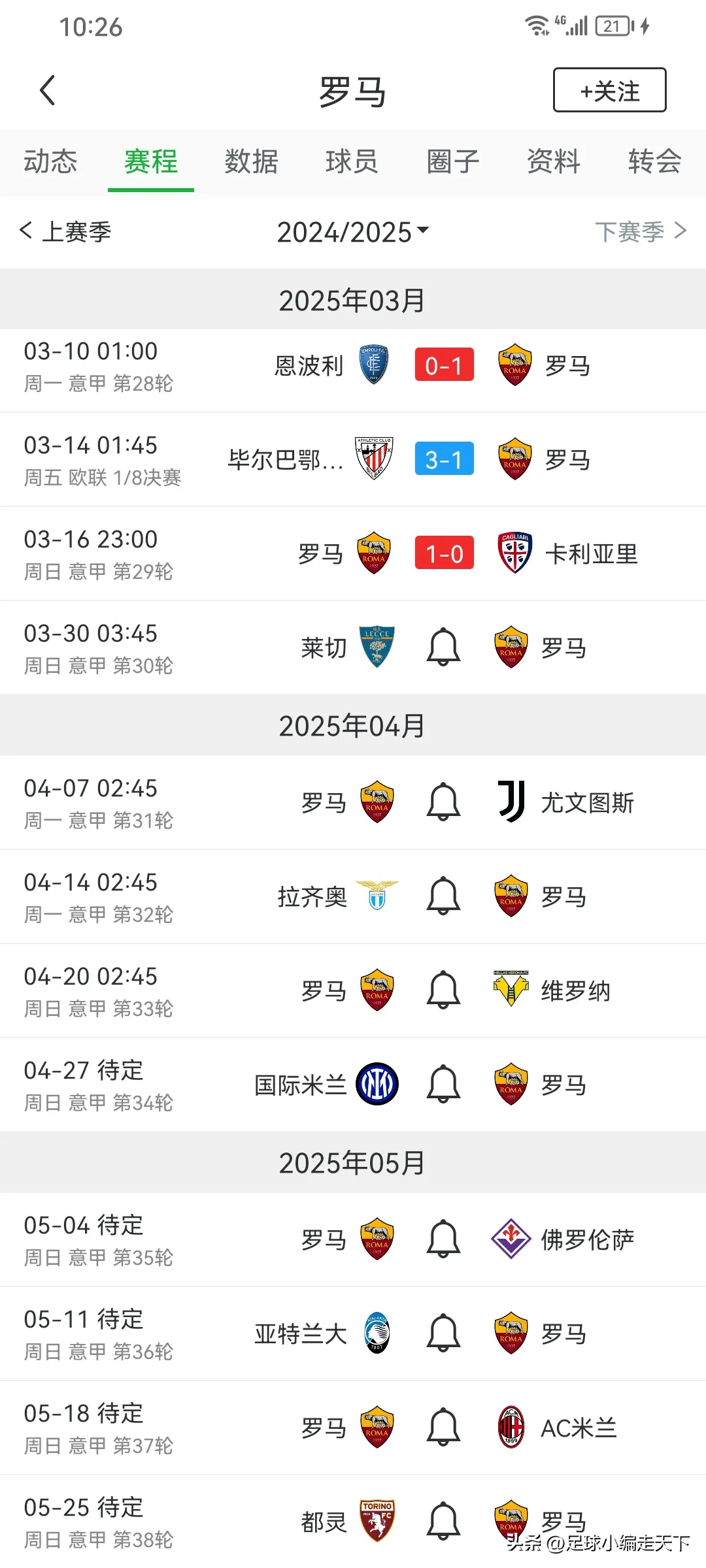View the 1-0 score against 卡利亚里

pyautogui.click(x=444, y=553)
